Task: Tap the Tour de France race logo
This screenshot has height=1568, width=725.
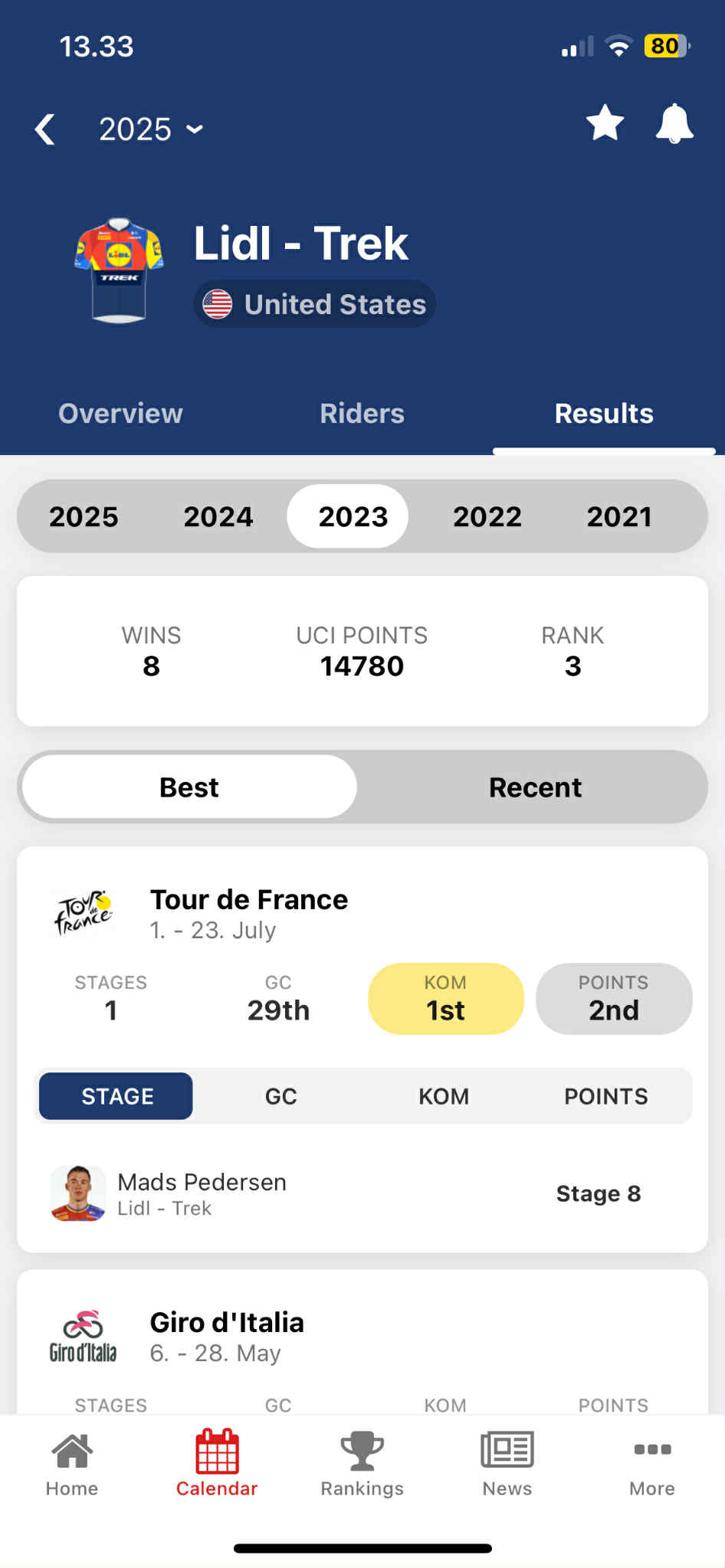Action: pyautogui.click(x=84, y=911)
